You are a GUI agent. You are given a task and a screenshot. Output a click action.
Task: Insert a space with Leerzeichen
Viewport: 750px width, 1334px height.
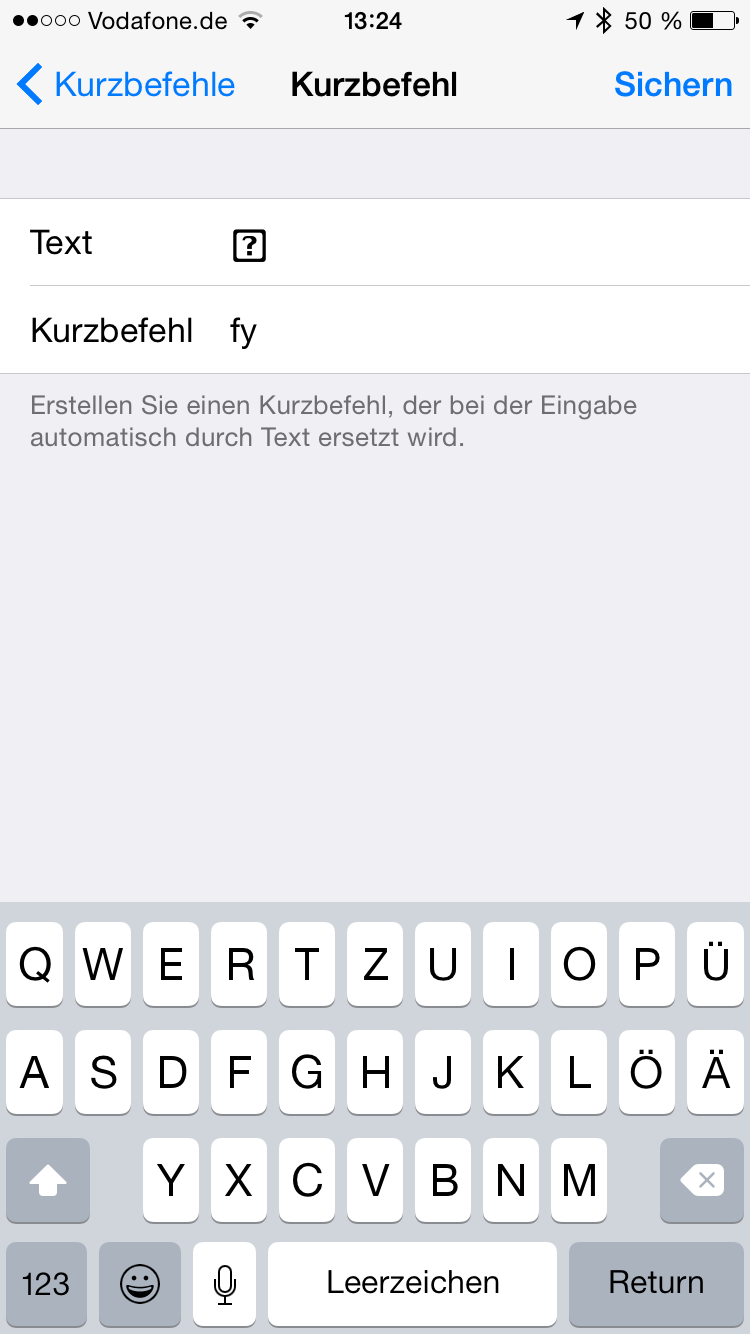[x=412, y=1283]
